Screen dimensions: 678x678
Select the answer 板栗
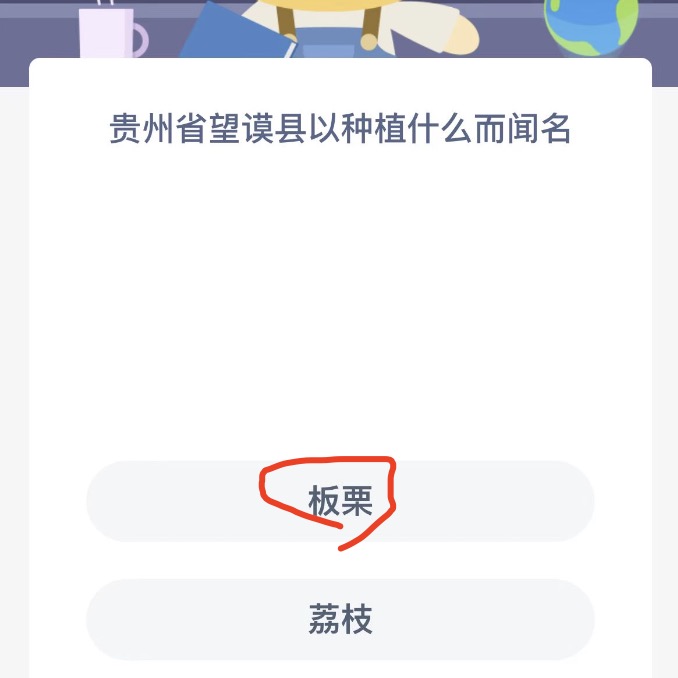click(x=340, y=502)
